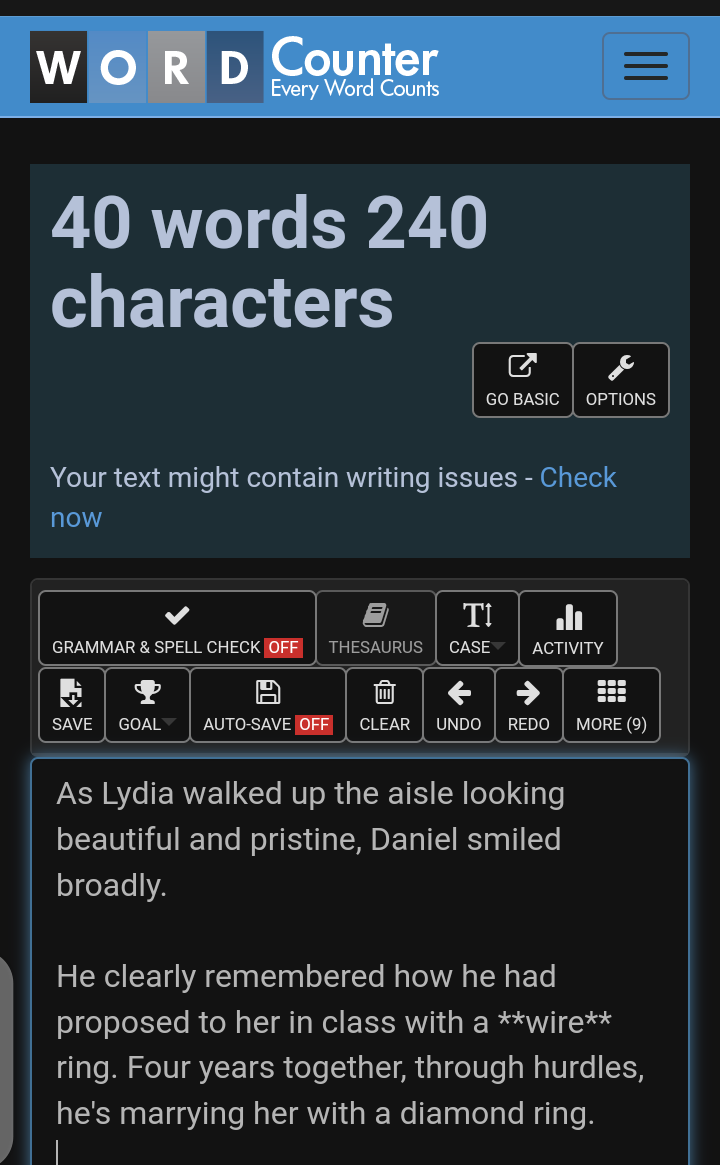
Task: Open the Thesaurus tool
Action: [x=375, y=628]
